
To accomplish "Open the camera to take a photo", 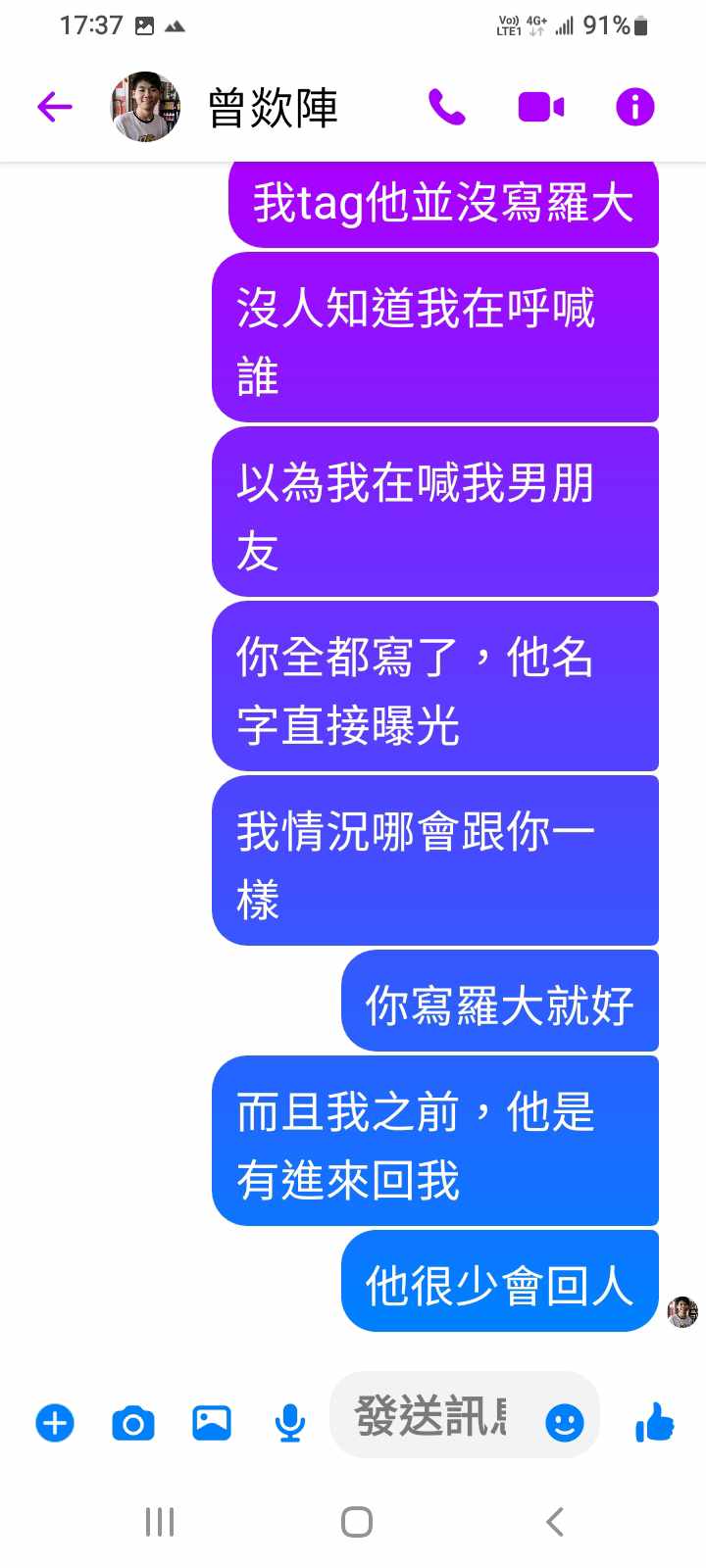I will pos(133,1422).
